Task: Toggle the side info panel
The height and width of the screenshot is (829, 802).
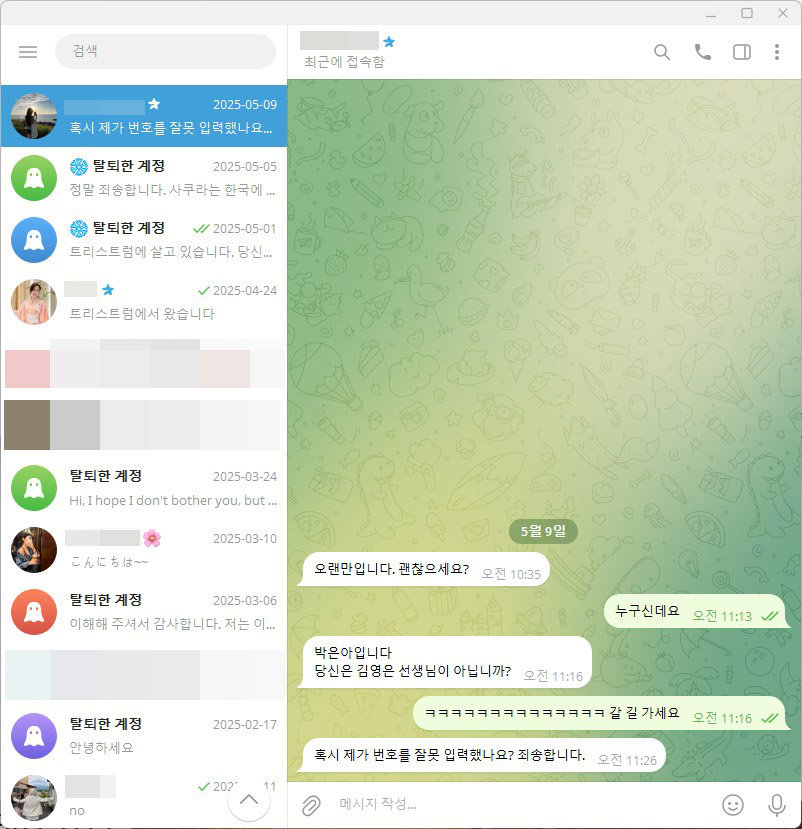Action: click(x=742, y=52)
